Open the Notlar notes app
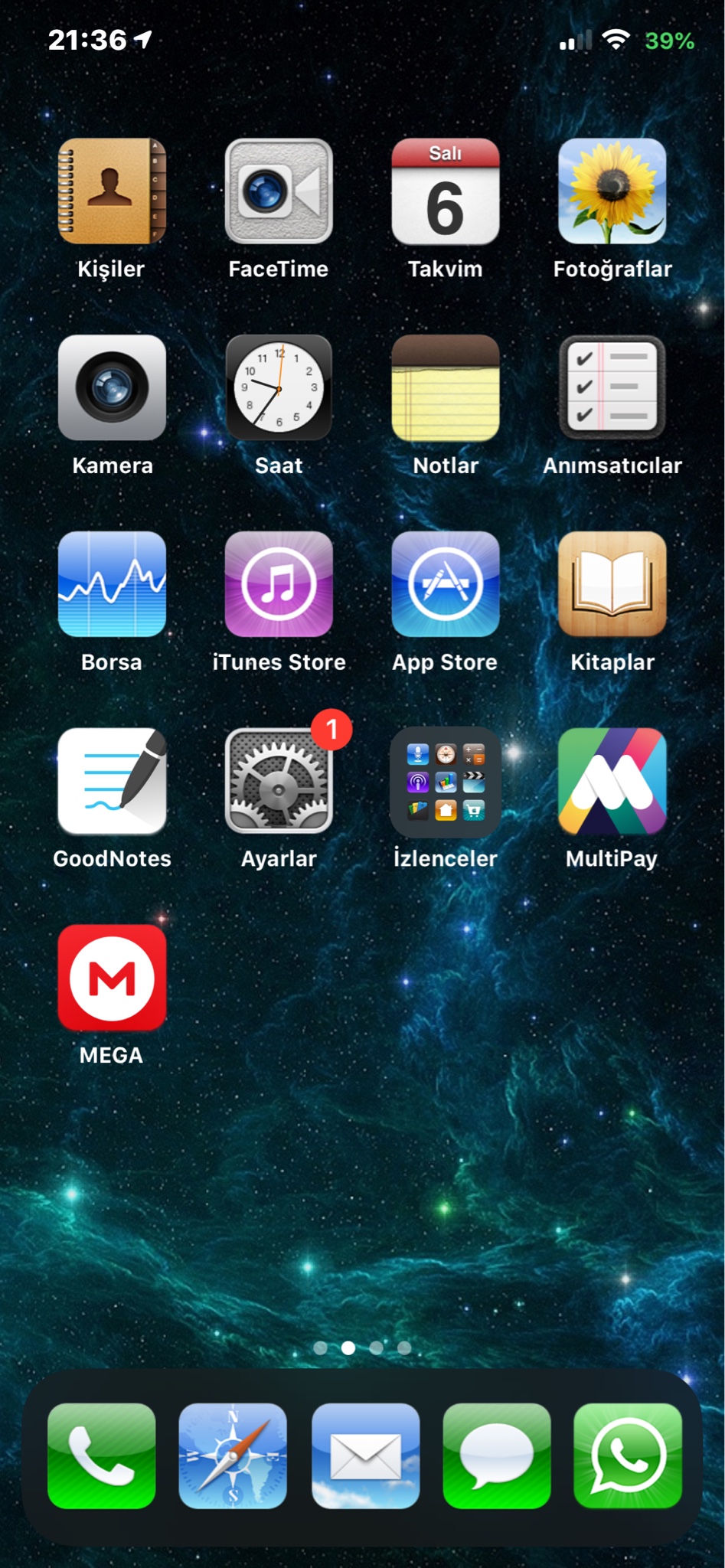 (445, 387)
